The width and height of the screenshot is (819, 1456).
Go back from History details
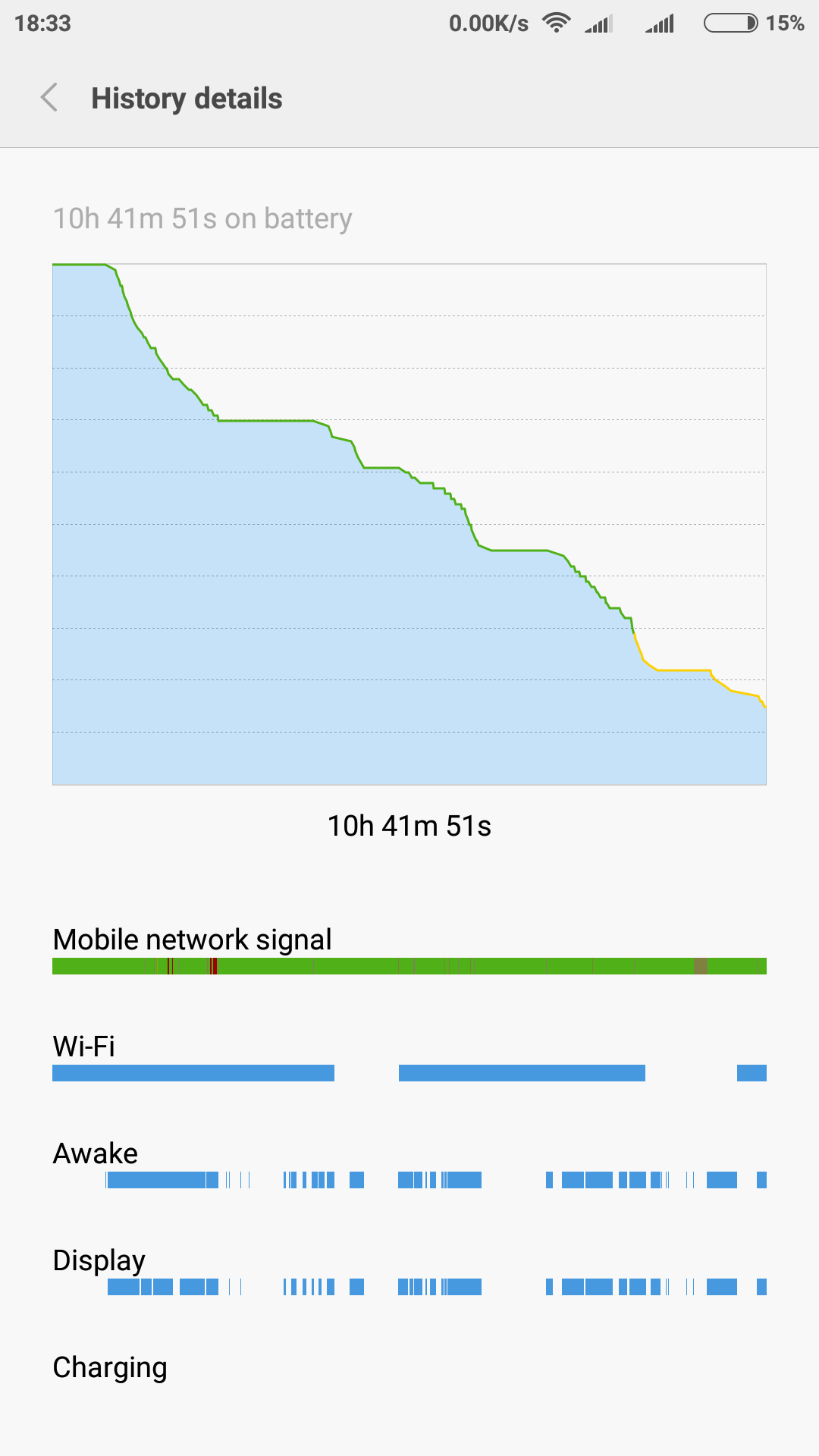pos(49,98)
